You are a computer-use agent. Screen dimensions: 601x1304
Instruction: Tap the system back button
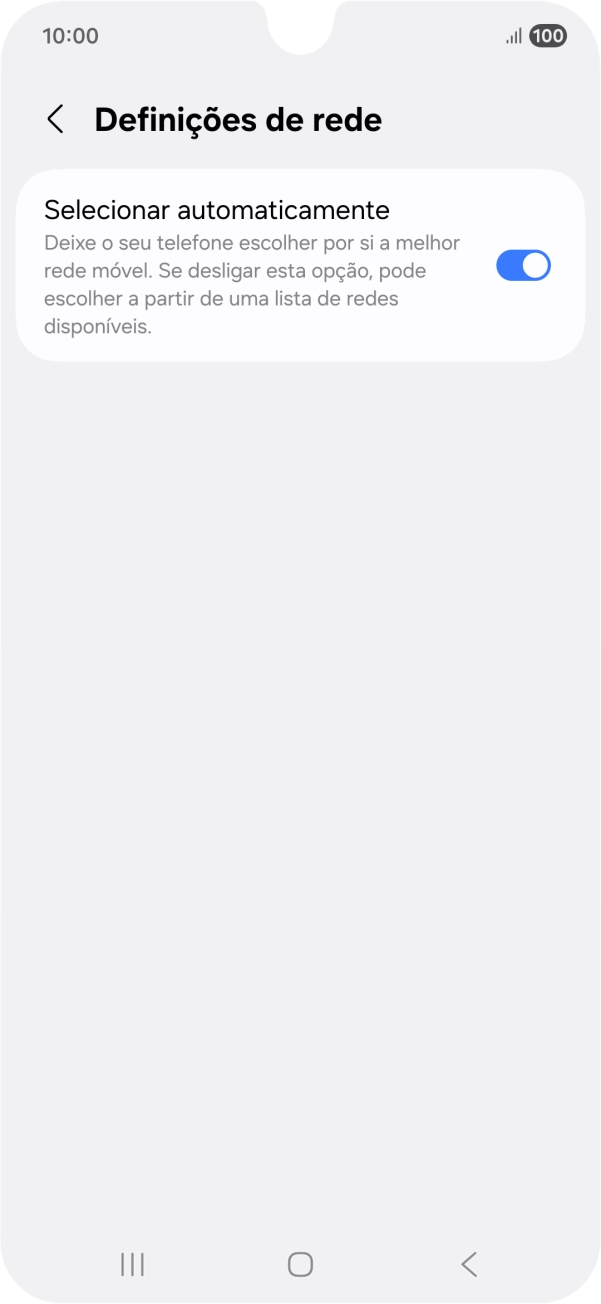click(x=468, y=1264)
